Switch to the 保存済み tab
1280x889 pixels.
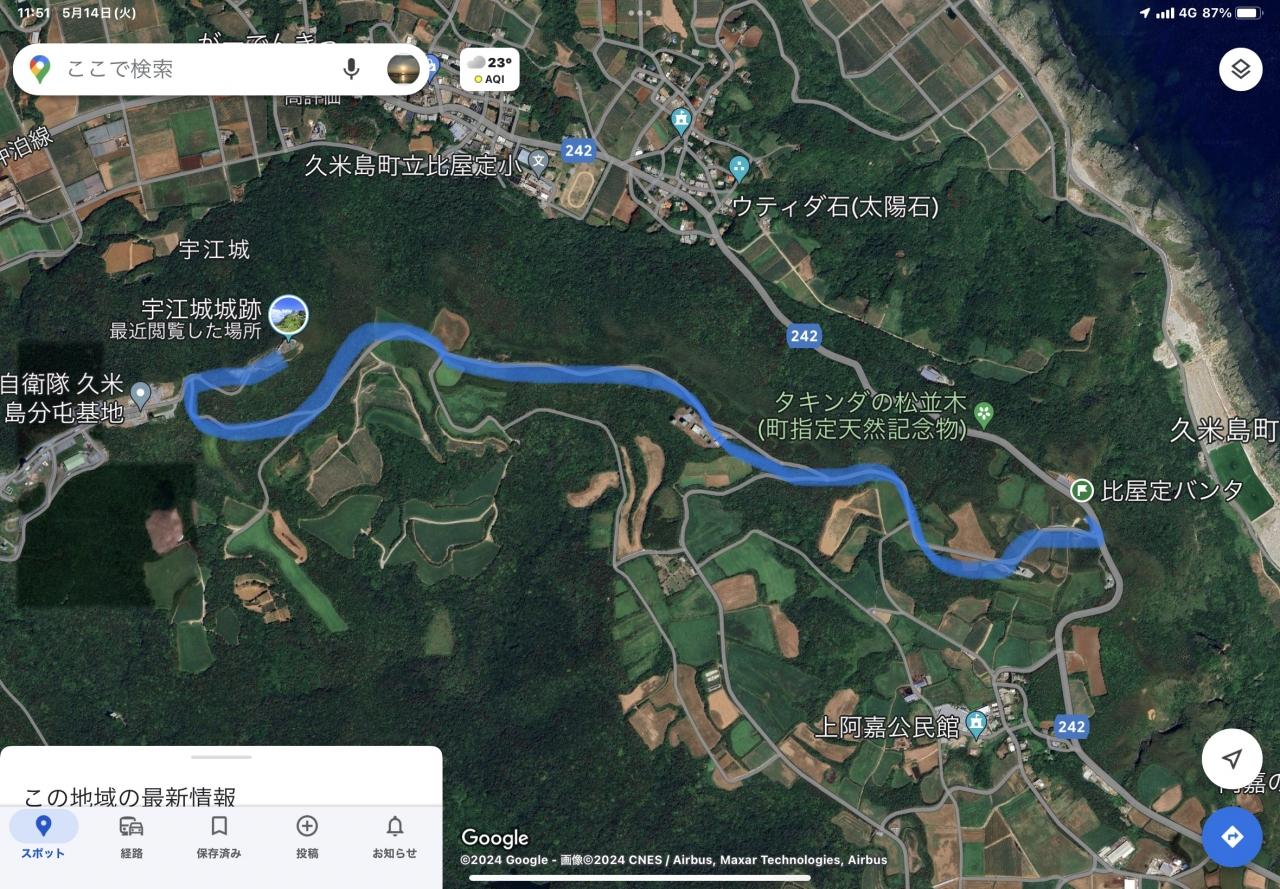tap(219, 836)
